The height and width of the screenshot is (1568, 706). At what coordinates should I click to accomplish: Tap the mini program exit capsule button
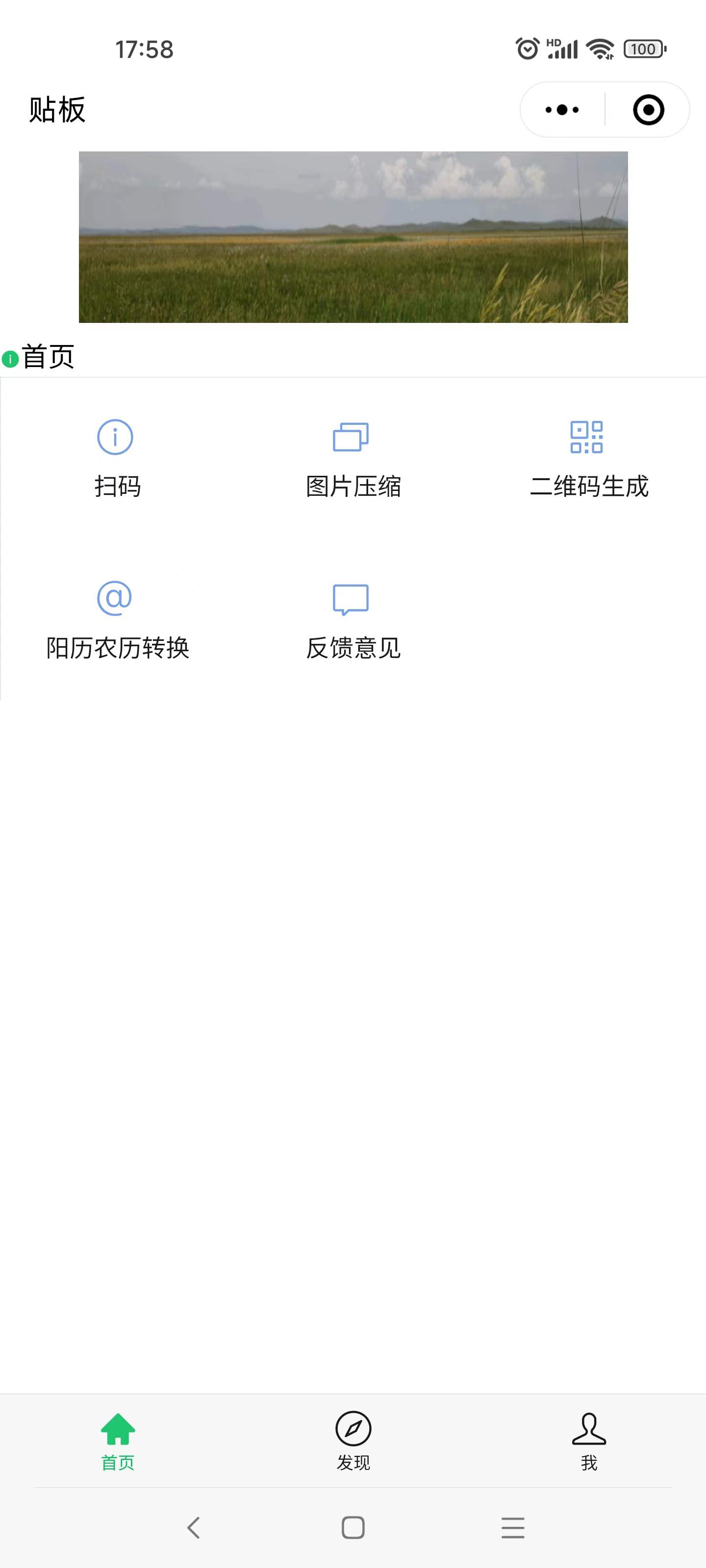(x=648, y=110)
